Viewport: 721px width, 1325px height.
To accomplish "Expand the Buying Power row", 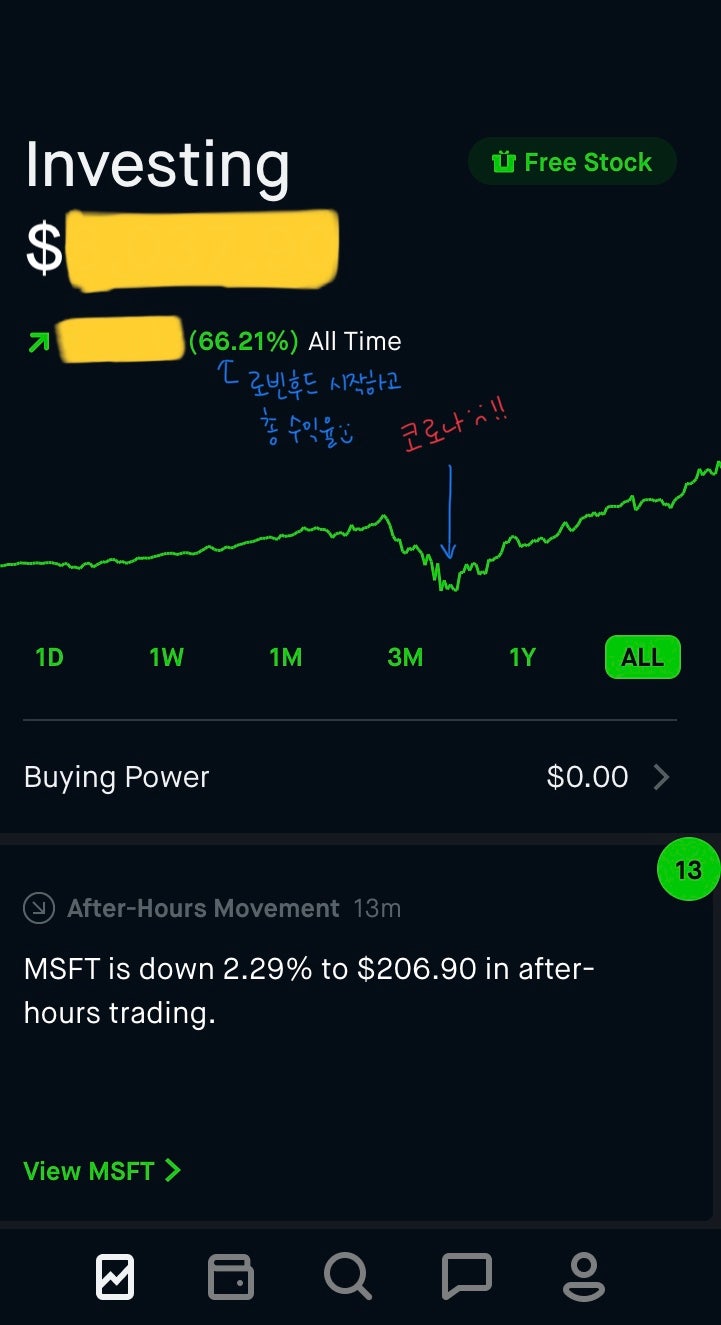I will click(x=662, y=777).
